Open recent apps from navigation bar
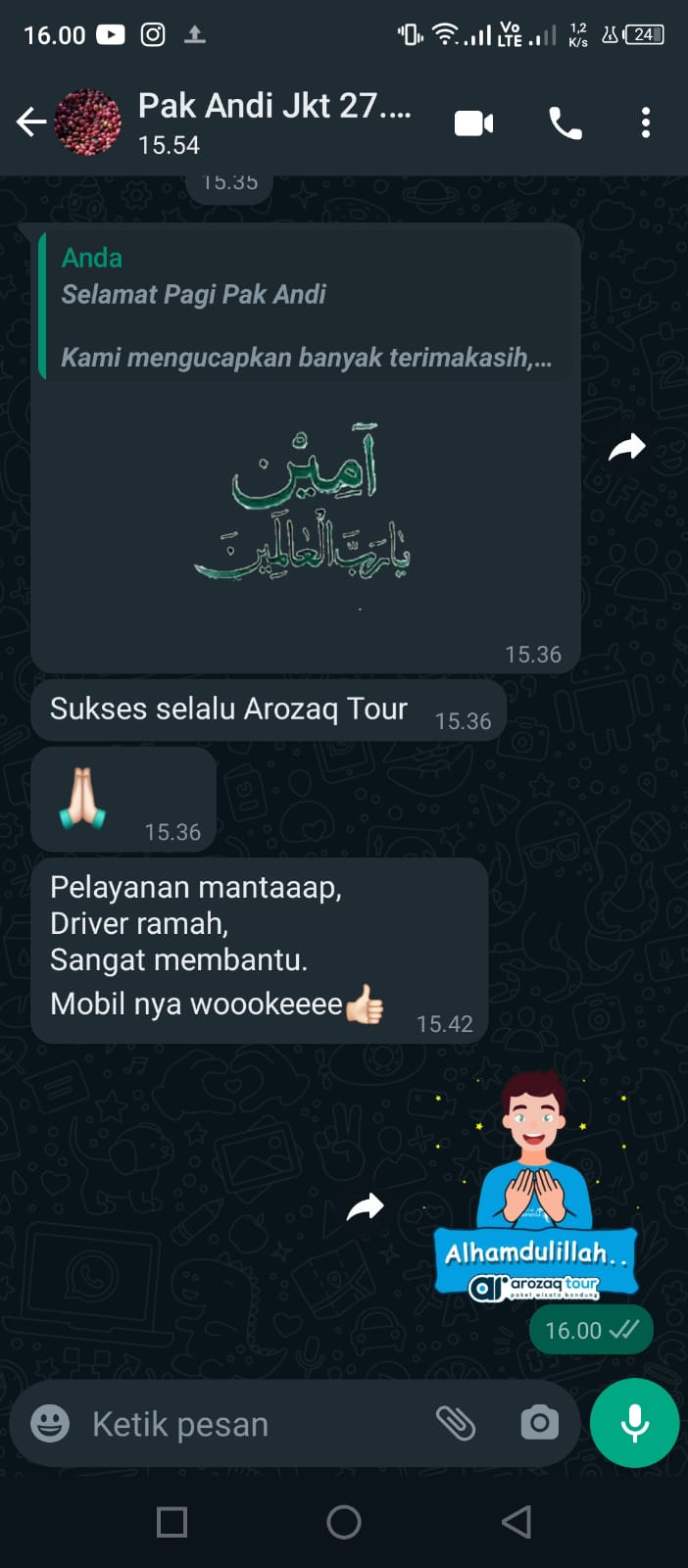 point(172,1522)
